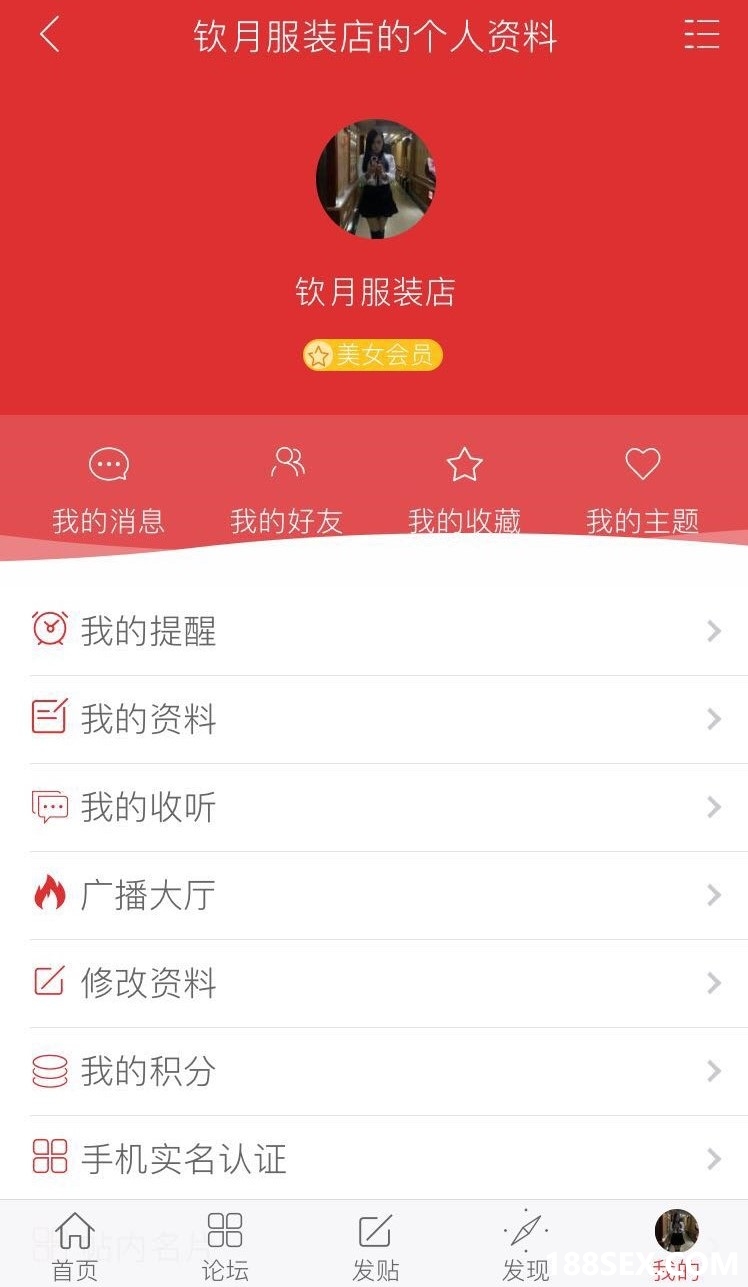Open the 我的提醒 row
The image size is (748, 1287).
pyautogui.click(x=374, y=631)
